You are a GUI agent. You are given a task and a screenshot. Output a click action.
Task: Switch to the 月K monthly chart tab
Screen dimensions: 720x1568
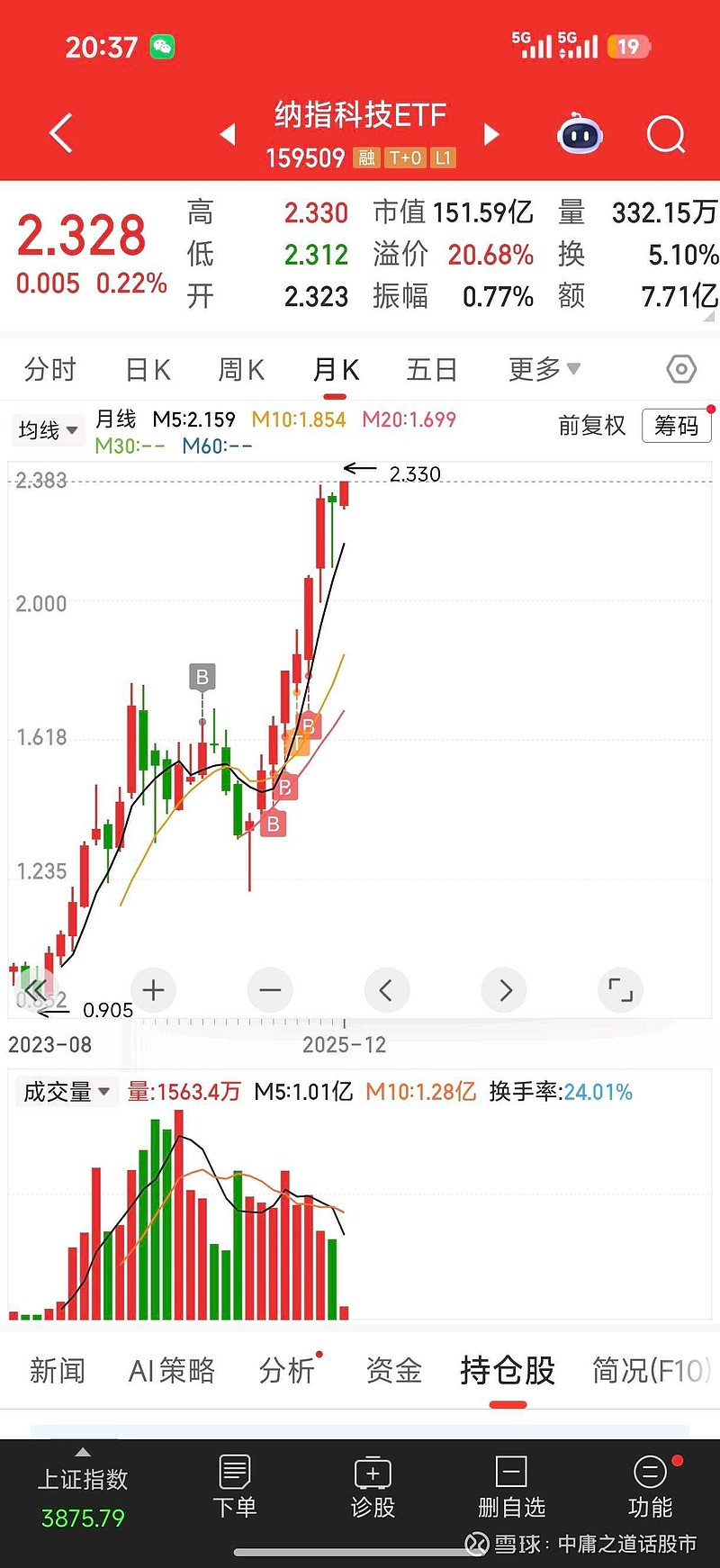pyautogui.click(x=335, y=369)
